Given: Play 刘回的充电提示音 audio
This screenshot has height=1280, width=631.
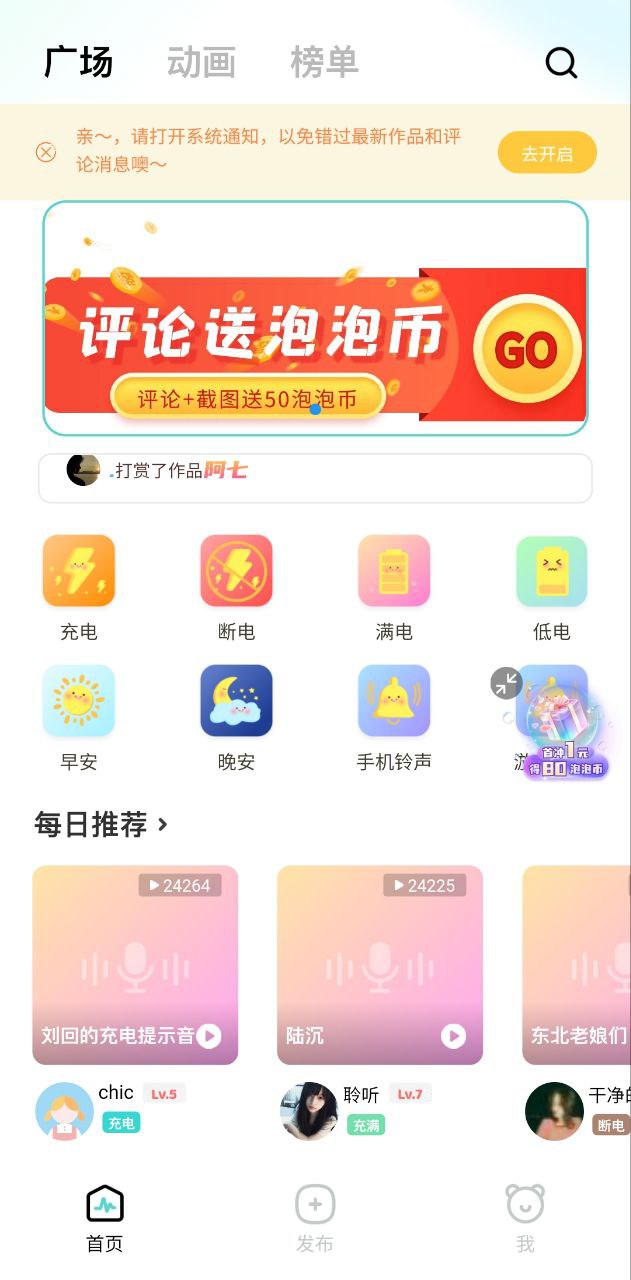Looking at the screenshot, I should (208, 1036).
